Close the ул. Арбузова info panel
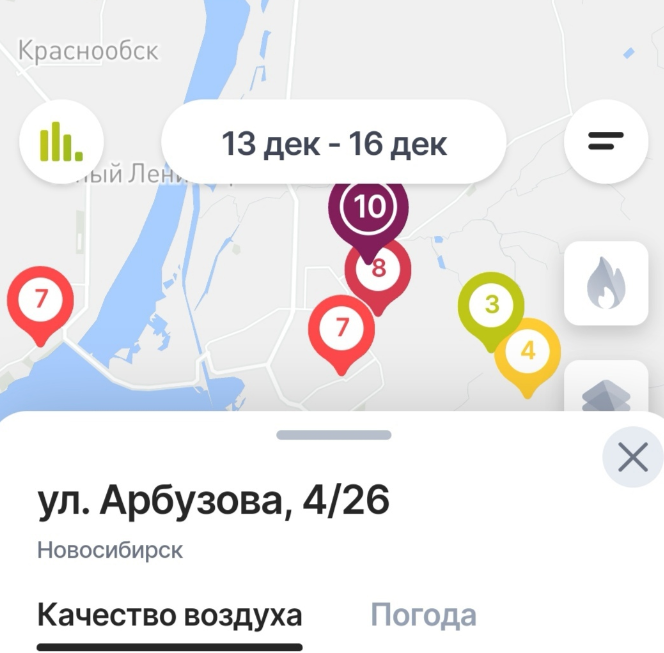 [633, 457]
